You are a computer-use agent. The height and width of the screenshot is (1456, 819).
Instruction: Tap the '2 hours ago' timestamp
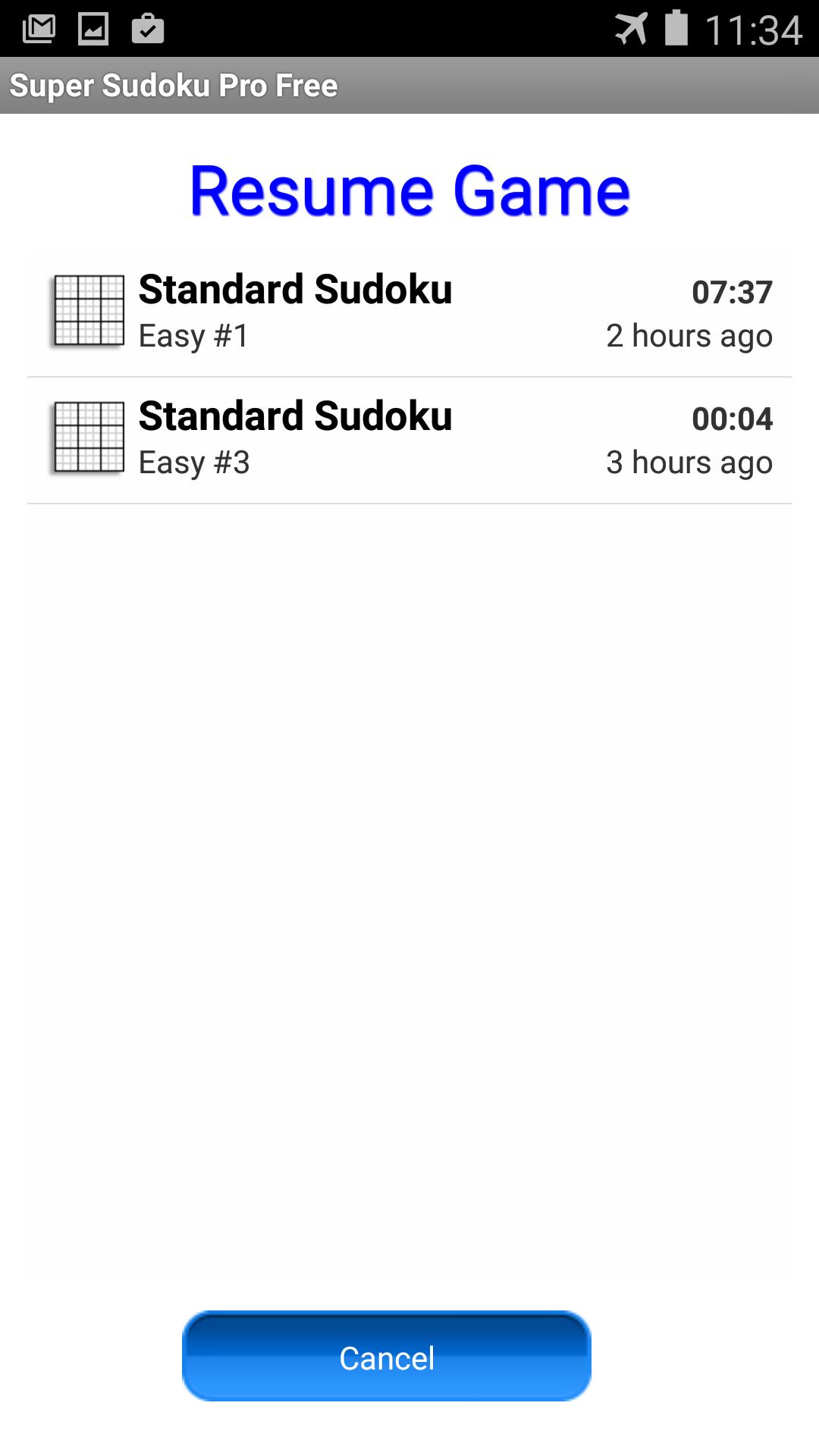pos(689,336)
